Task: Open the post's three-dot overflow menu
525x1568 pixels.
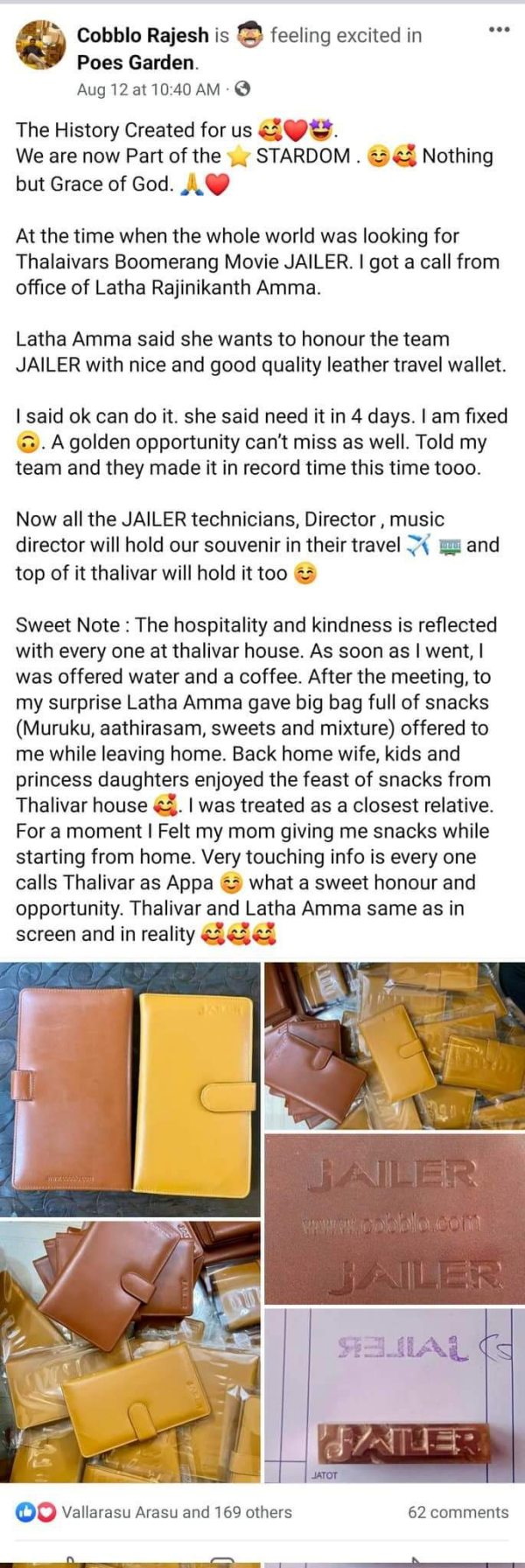Action: coord(499,30)
